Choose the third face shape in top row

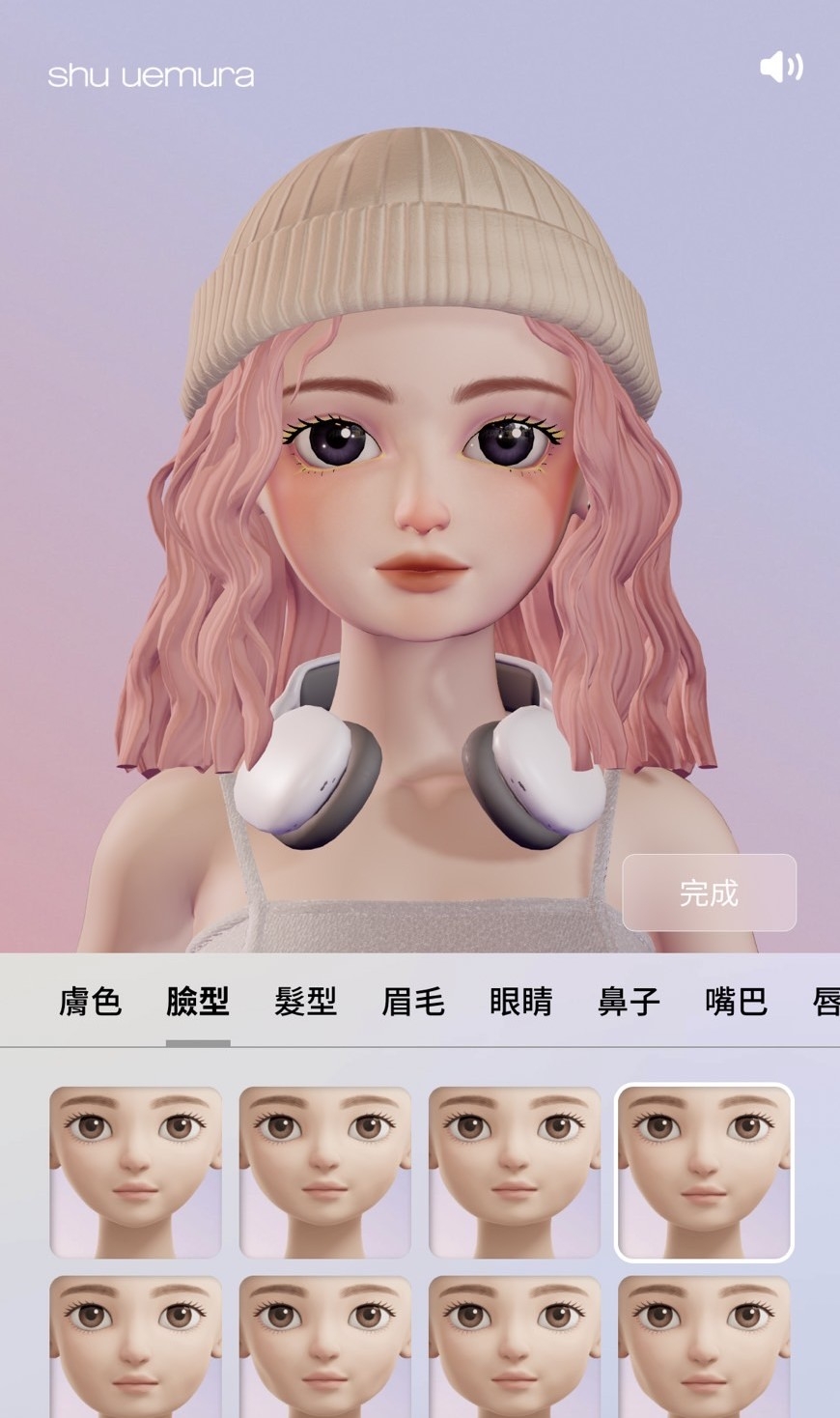[514, 1172]
